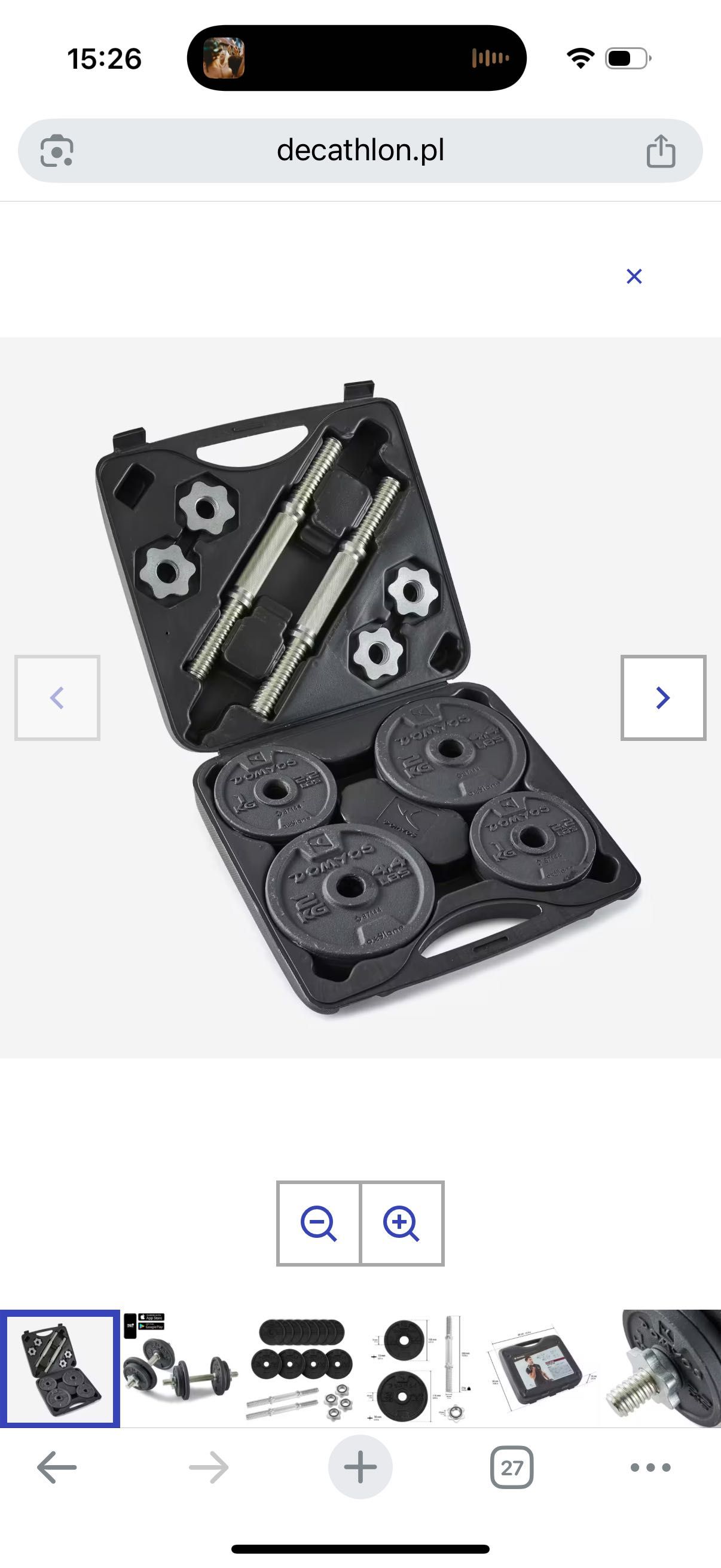Screen dimensions: 721x1568
Task: Go back in the browser
Action: [x=57, y=1468]
